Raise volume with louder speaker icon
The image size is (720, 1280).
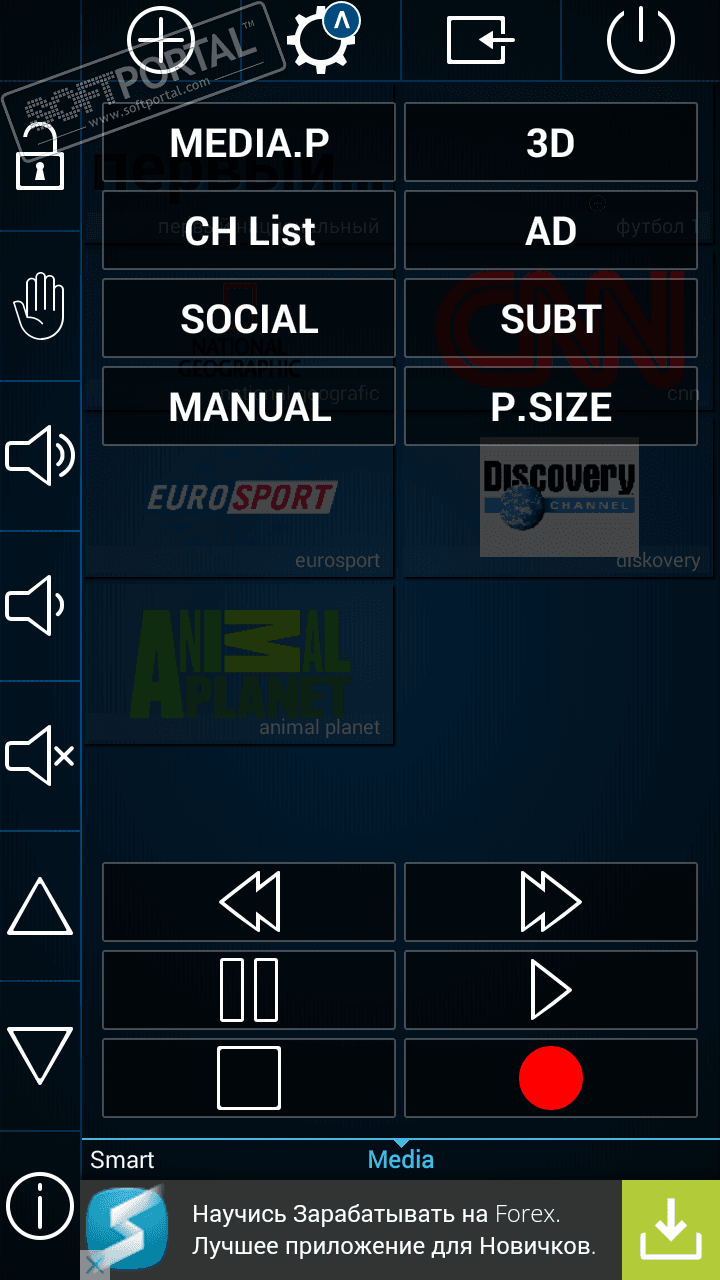(40, 456)
